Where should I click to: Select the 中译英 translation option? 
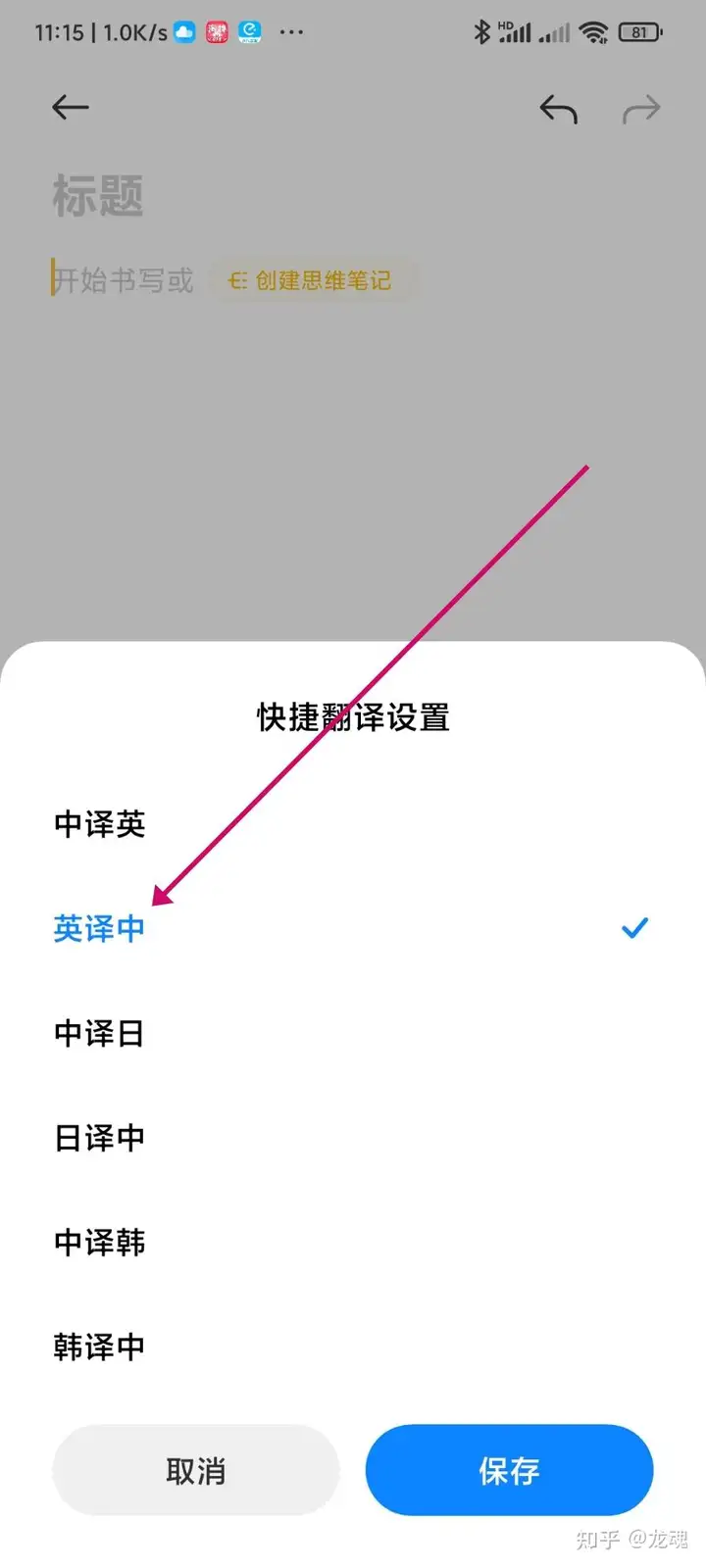[x=100, y=824]
